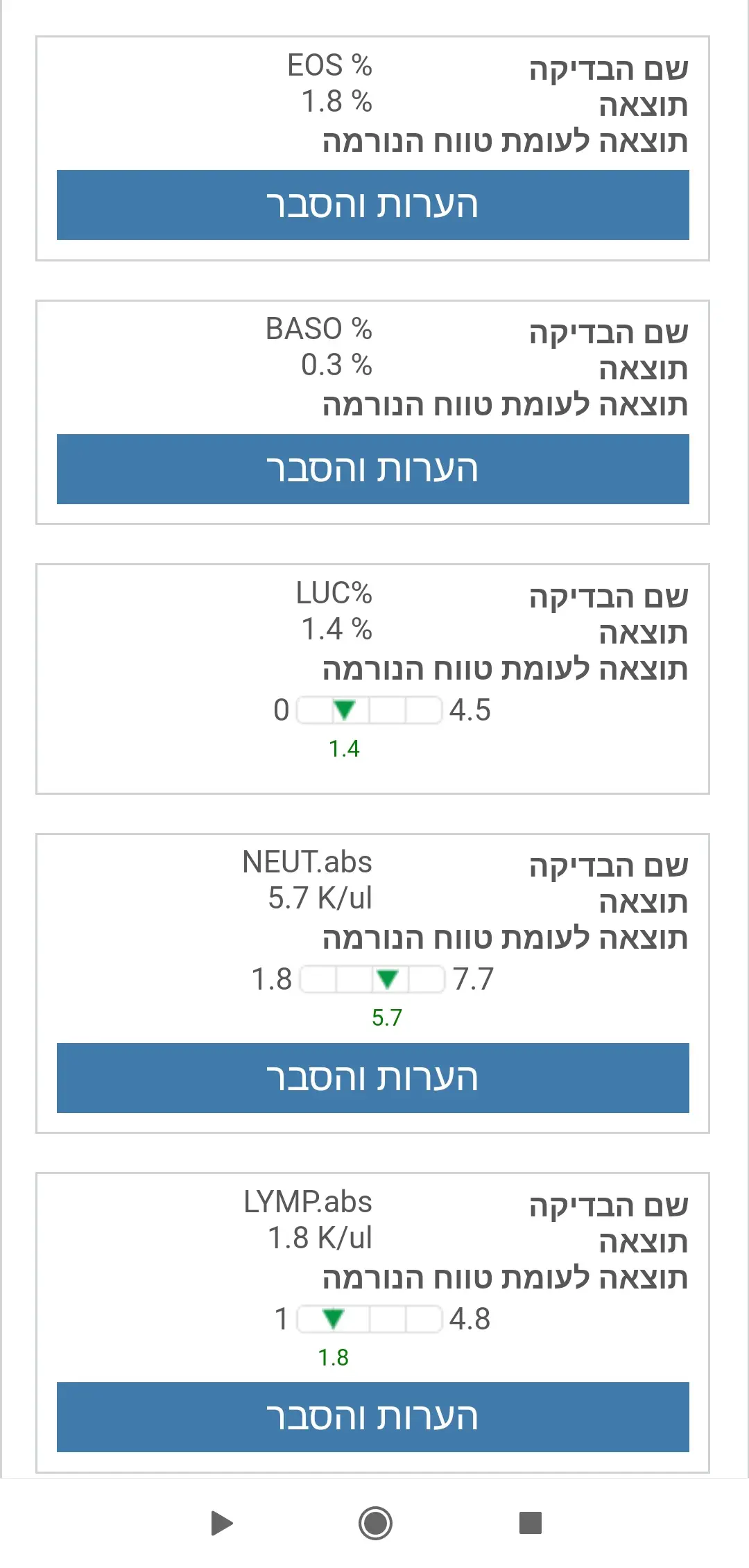Image resolution: width=749 pixels, height=1568 pixels.
Task: Open recent apps with the square button
Action: (x=530, y=1524)
